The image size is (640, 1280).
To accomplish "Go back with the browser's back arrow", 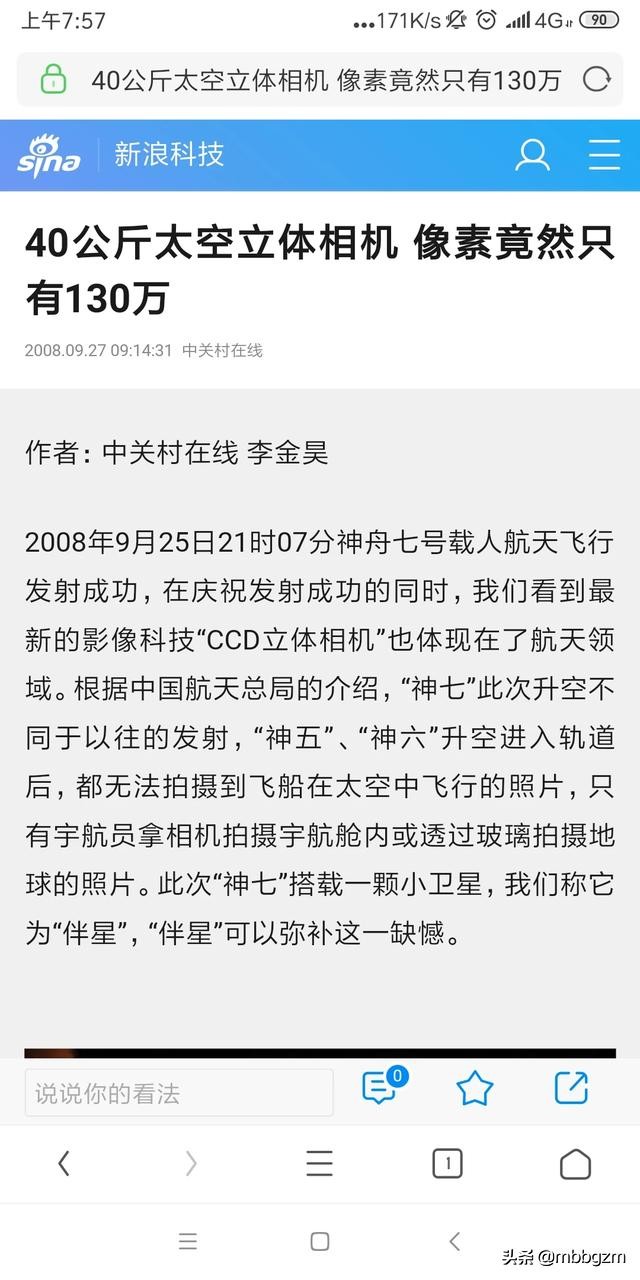I will point(64,1163).
